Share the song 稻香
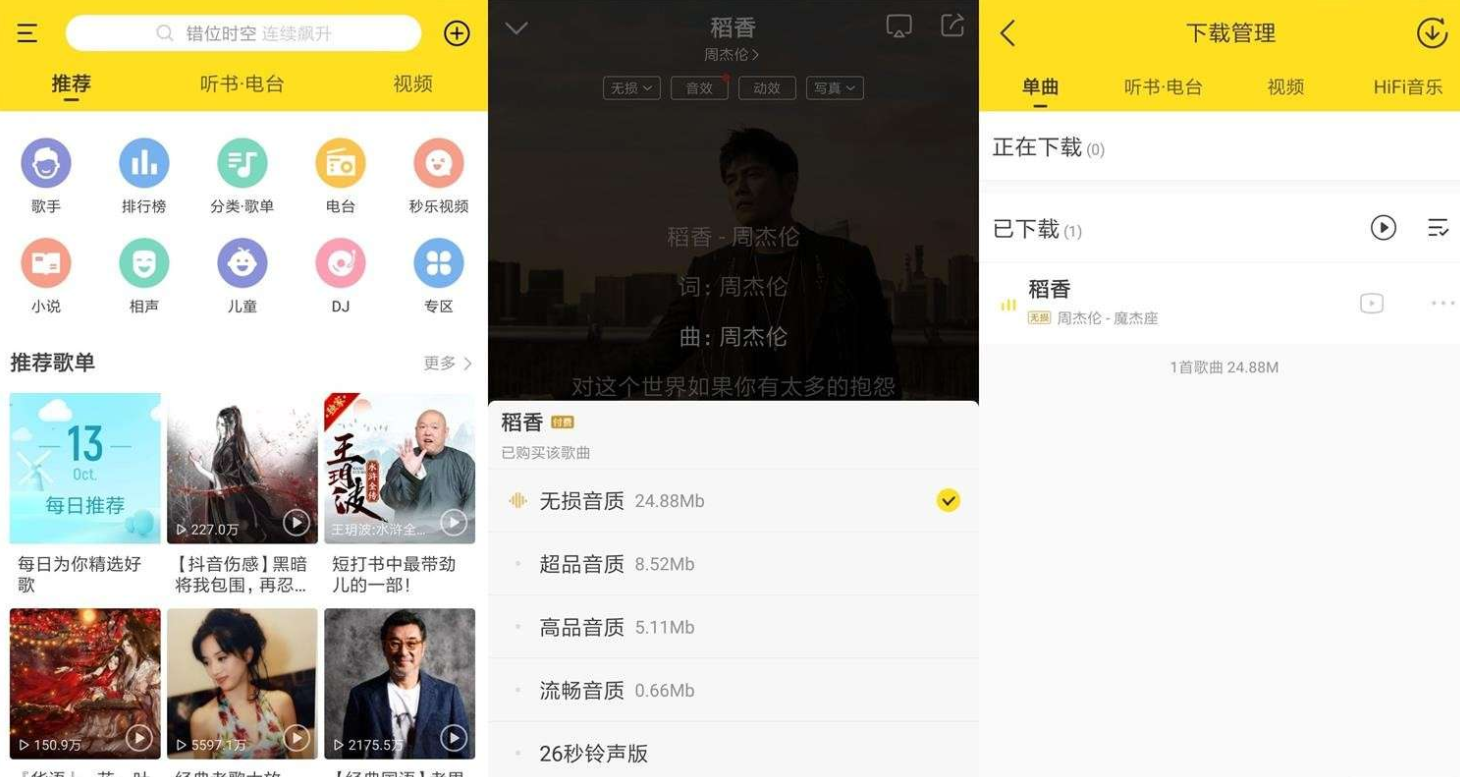 (x=953, y=26)
